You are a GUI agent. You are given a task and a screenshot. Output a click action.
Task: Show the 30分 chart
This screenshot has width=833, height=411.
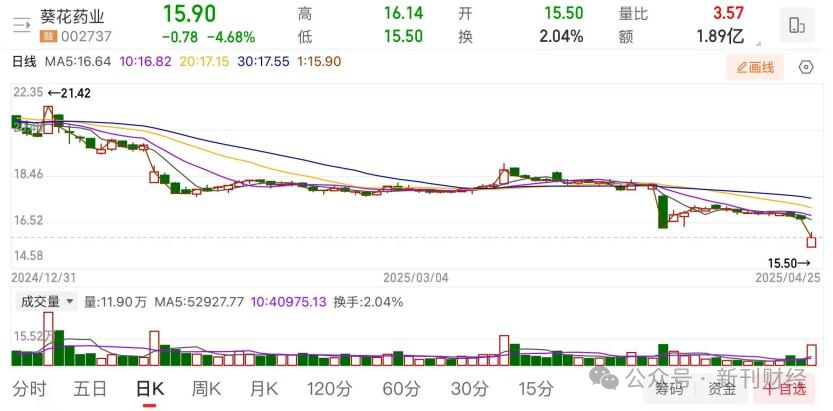click(468, 388)
